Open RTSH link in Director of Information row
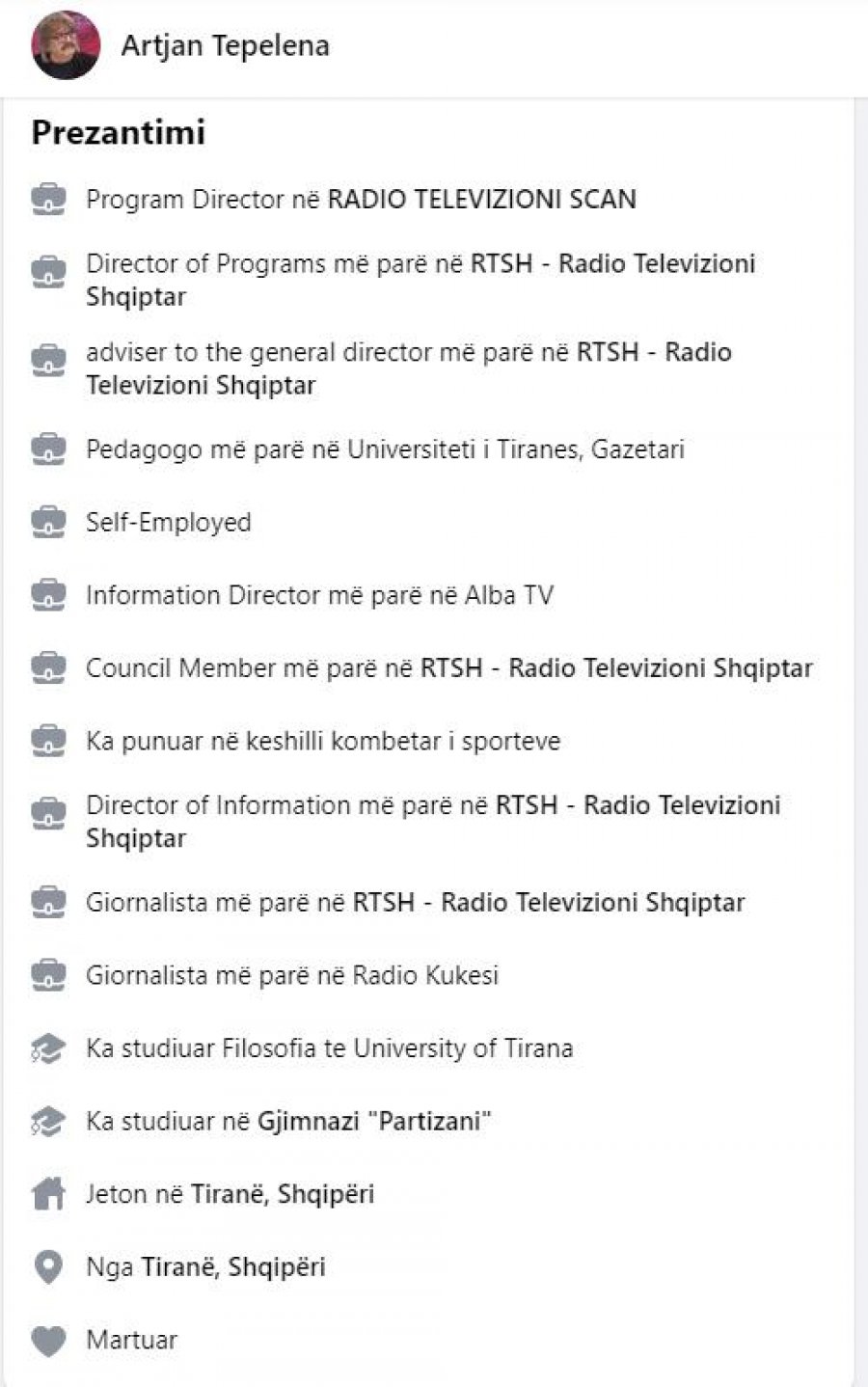Screen dimensions: 868x1387 click(x=637, y=805)
